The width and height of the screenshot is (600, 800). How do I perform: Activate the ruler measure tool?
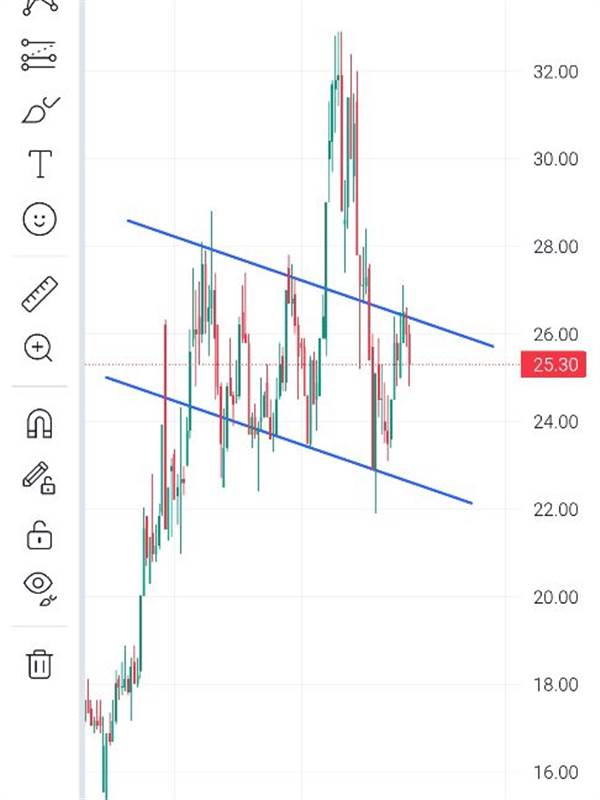40,294
